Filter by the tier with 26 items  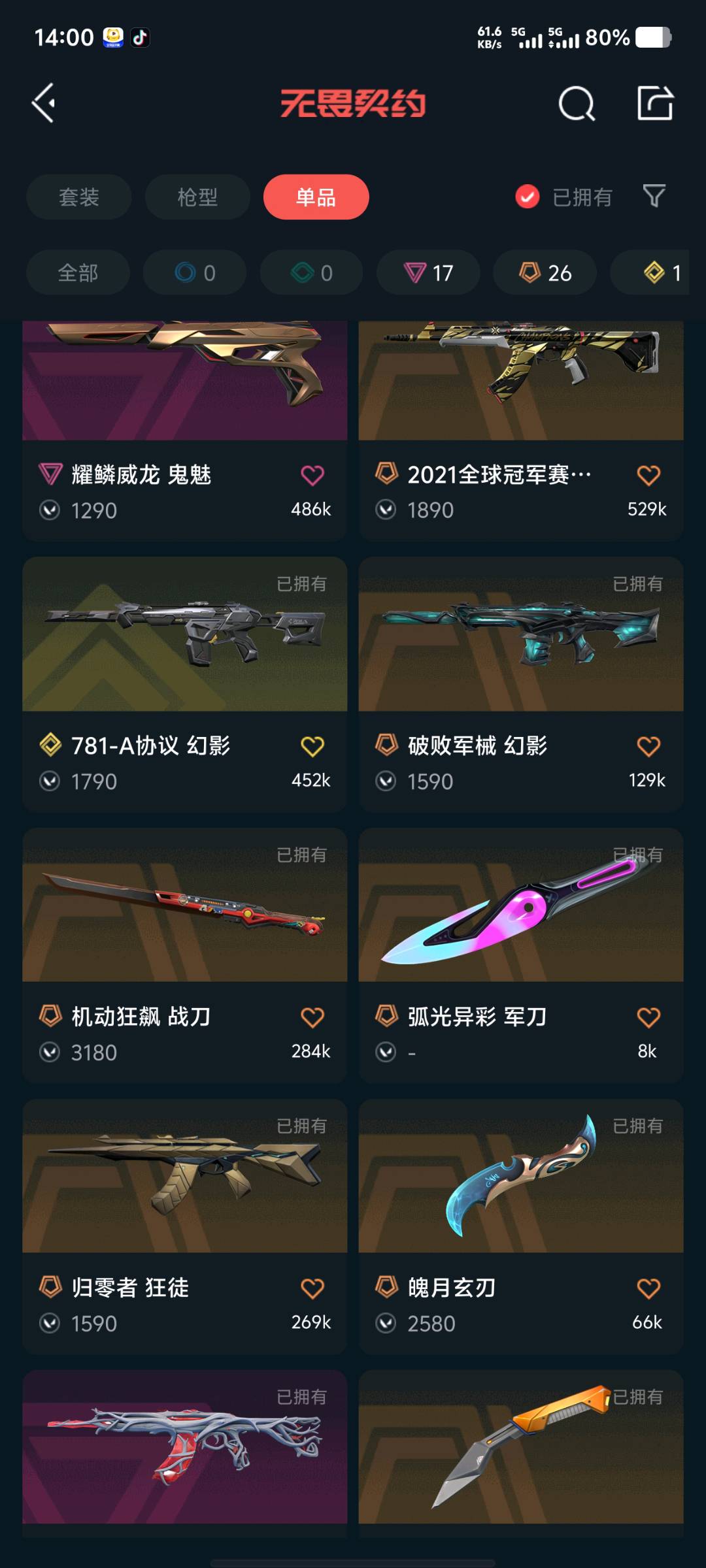click(545, 272)
